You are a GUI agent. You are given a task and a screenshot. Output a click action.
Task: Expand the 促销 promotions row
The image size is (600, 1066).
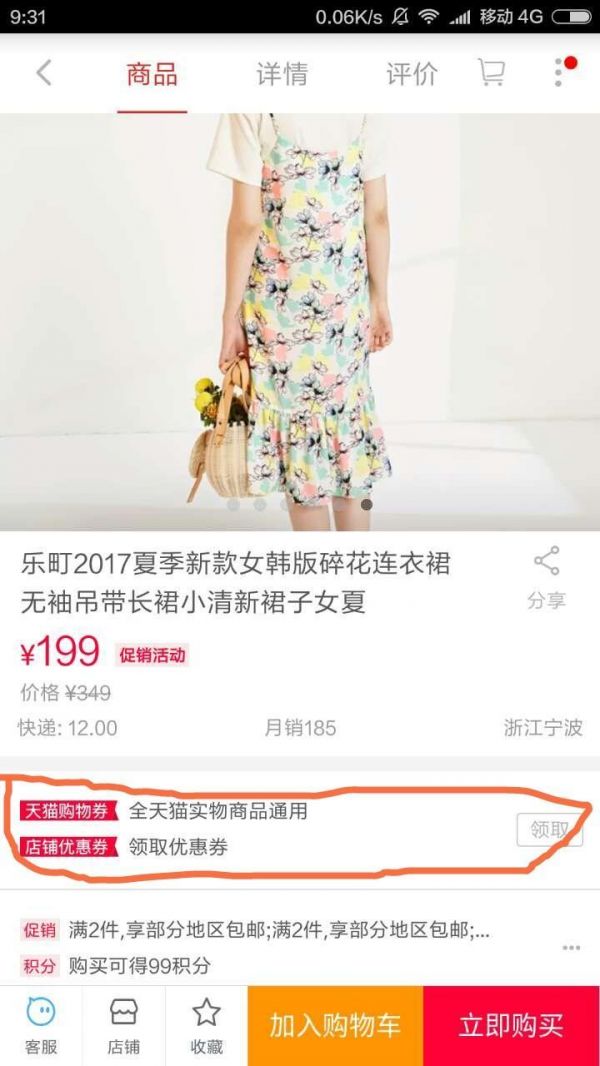[571, 946]
